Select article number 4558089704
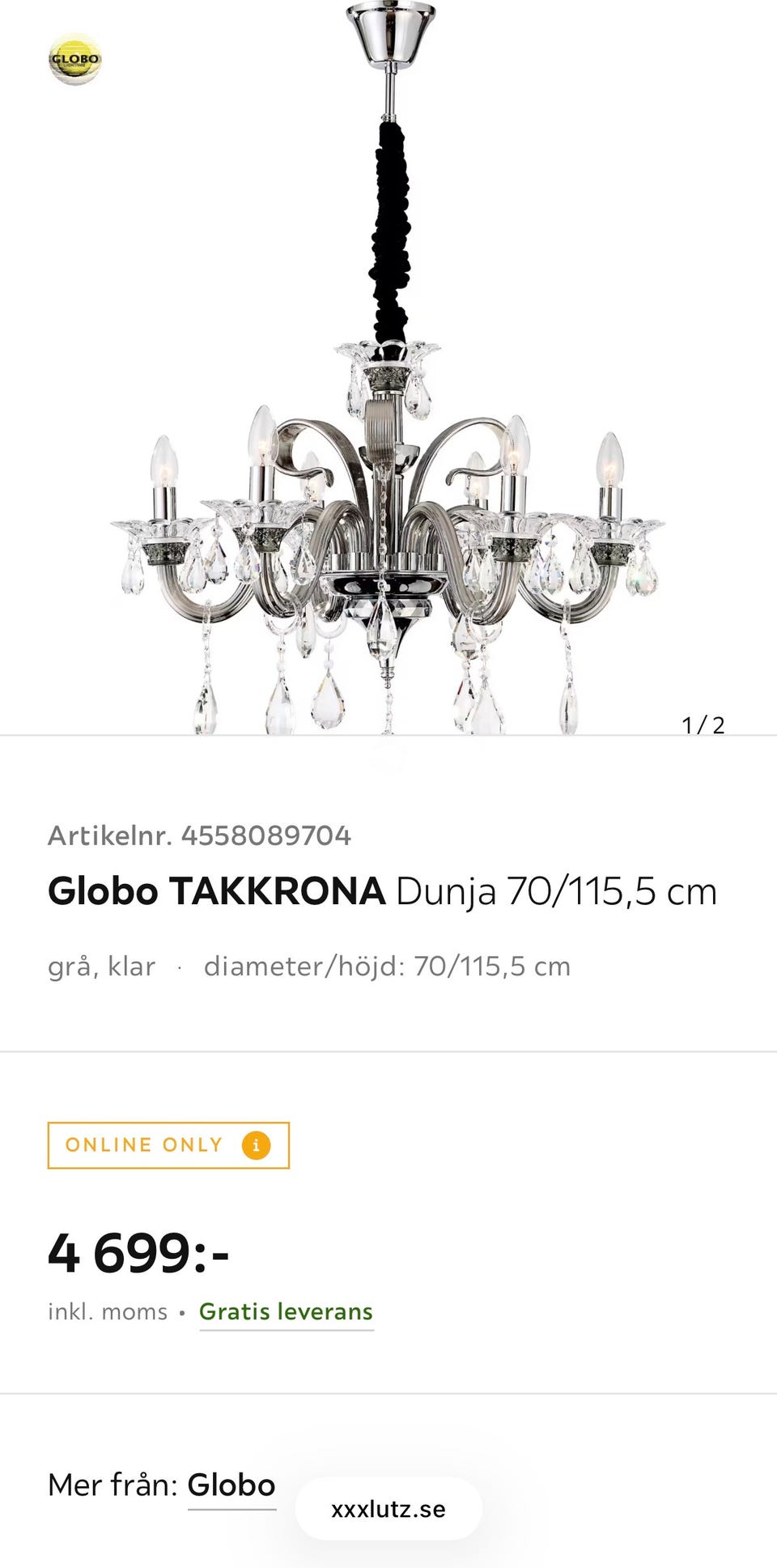The width and height of the screenshot is (777, 1568). coord(265,835)
